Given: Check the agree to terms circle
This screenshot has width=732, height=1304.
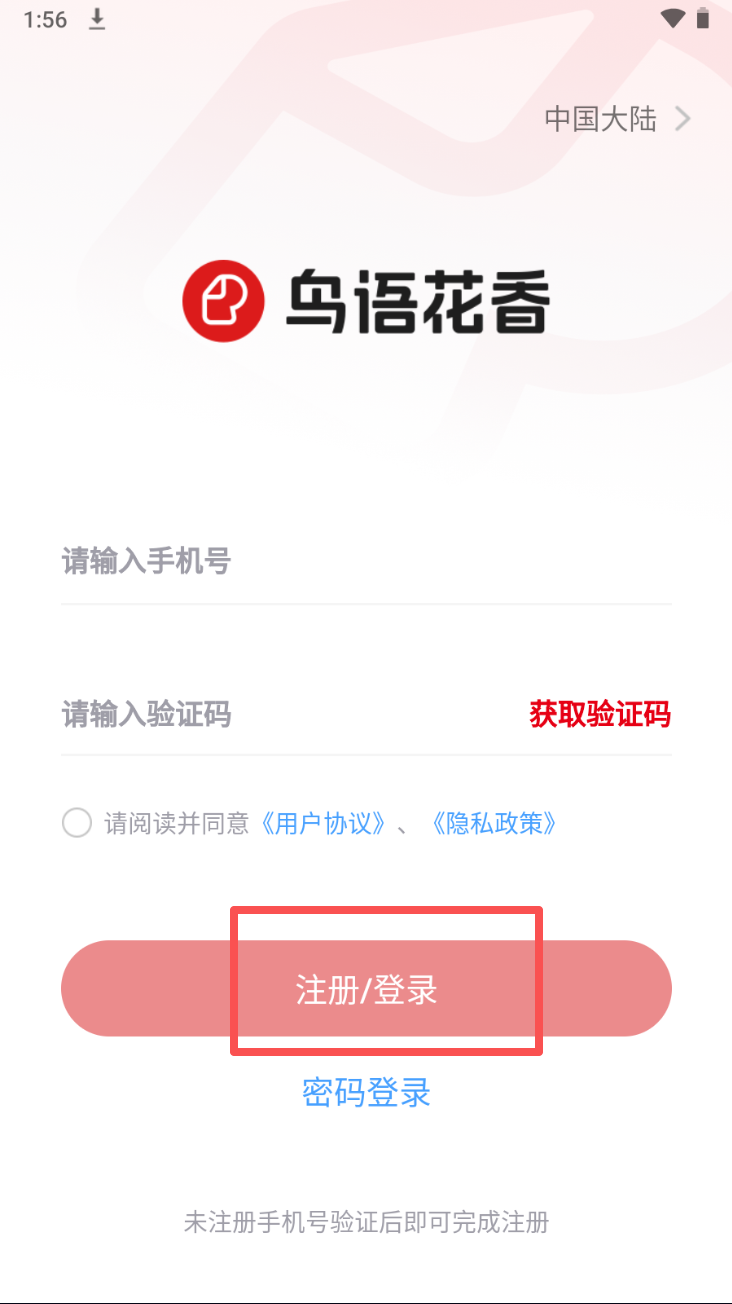Looking at the screenshot, I should (x=77, y=823).
